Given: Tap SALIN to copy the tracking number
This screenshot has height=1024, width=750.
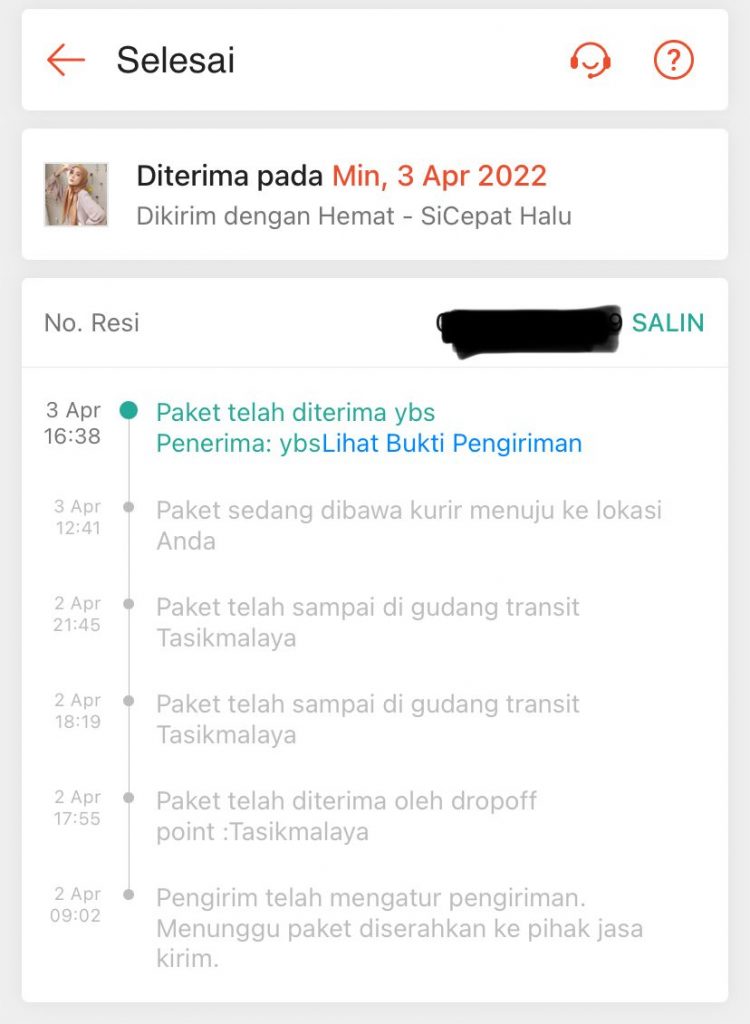Looking at the screenshot, I should click(668, 323).
